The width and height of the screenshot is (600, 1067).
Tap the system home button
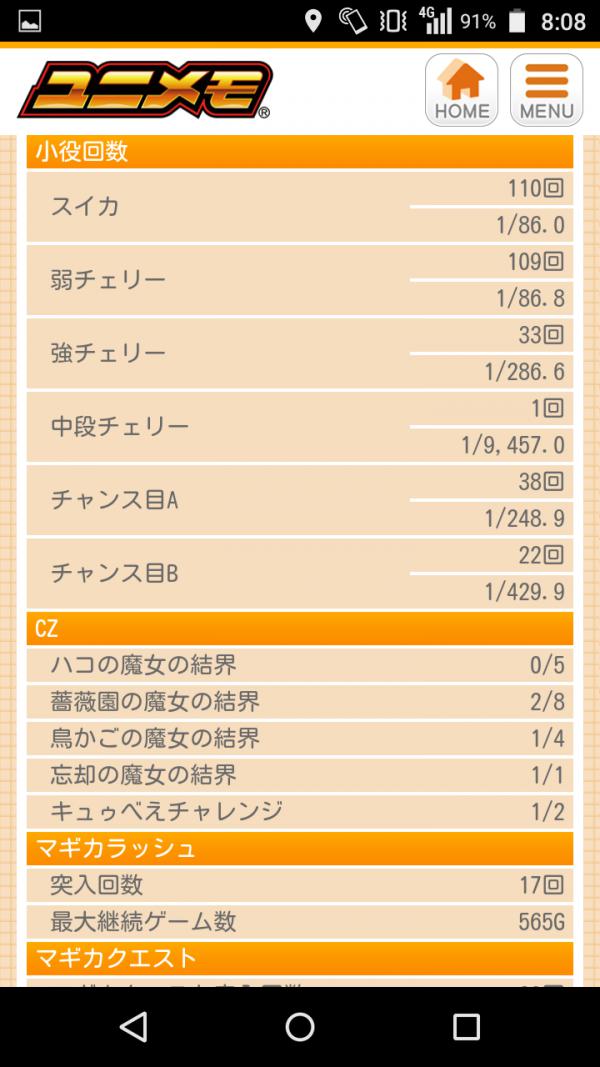click(300, 1027)
